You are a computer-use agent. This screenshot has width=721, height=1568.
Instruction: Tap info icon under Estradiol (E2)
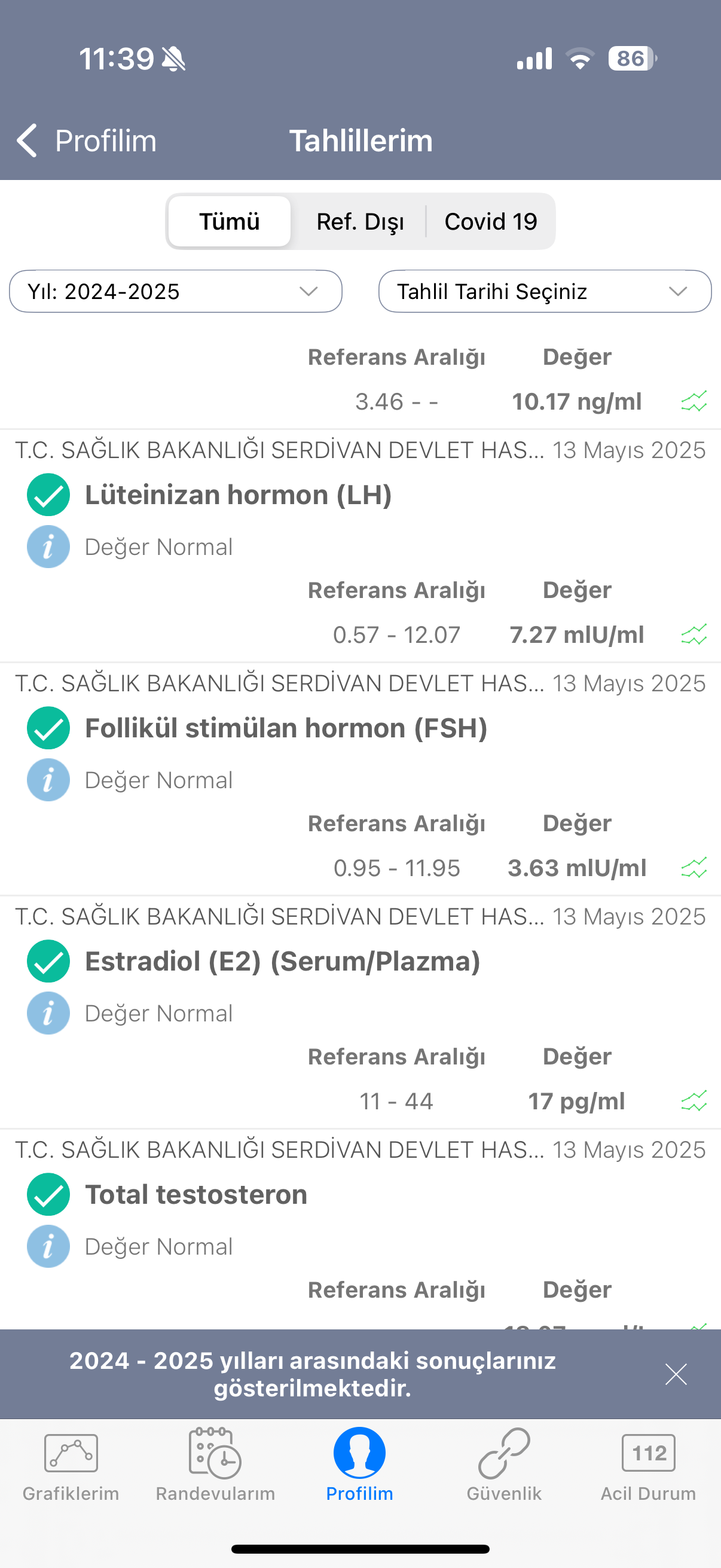48,1013
